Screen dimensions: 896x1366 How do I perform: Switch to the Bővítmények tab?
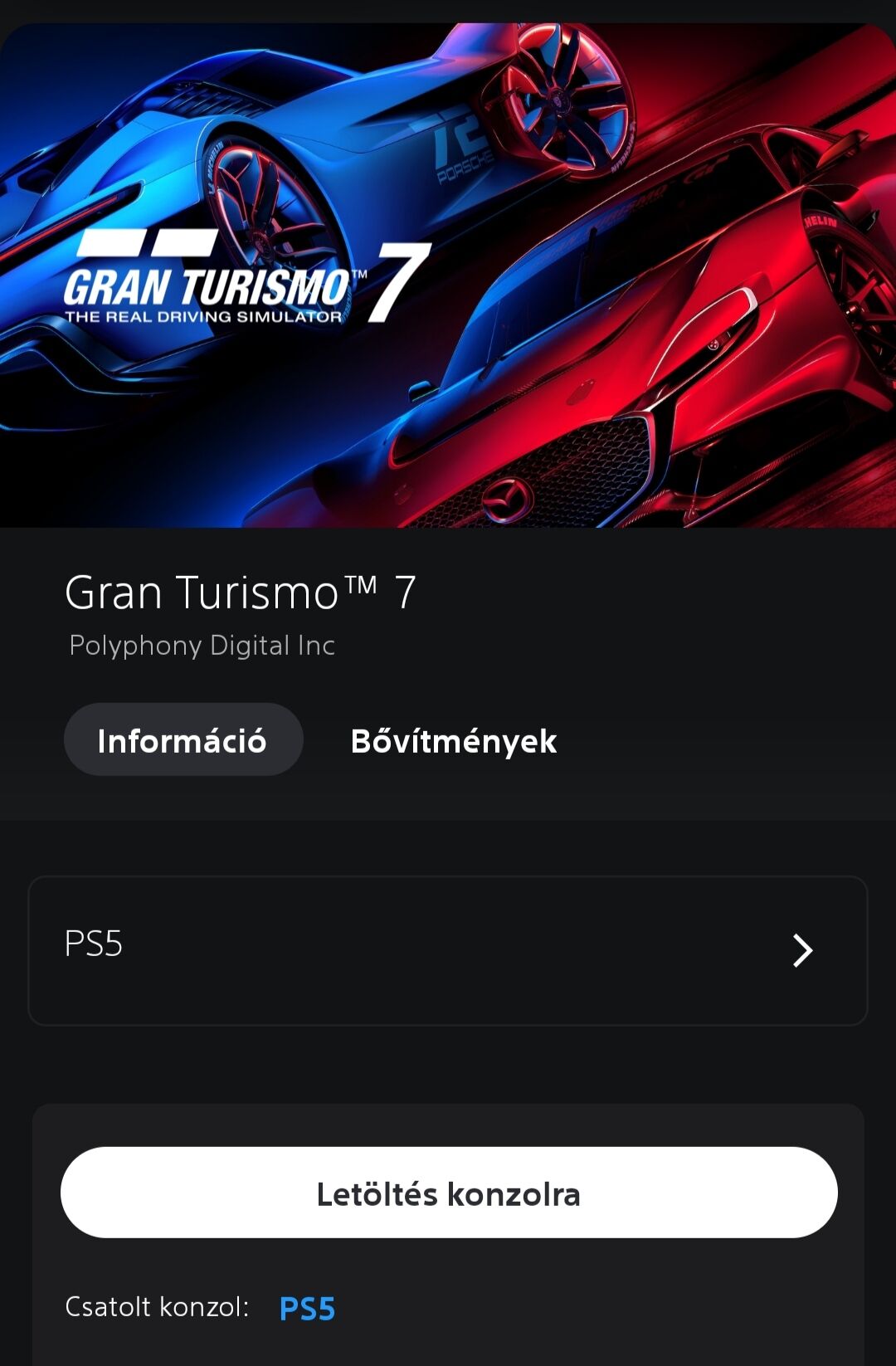coord(453,740)
